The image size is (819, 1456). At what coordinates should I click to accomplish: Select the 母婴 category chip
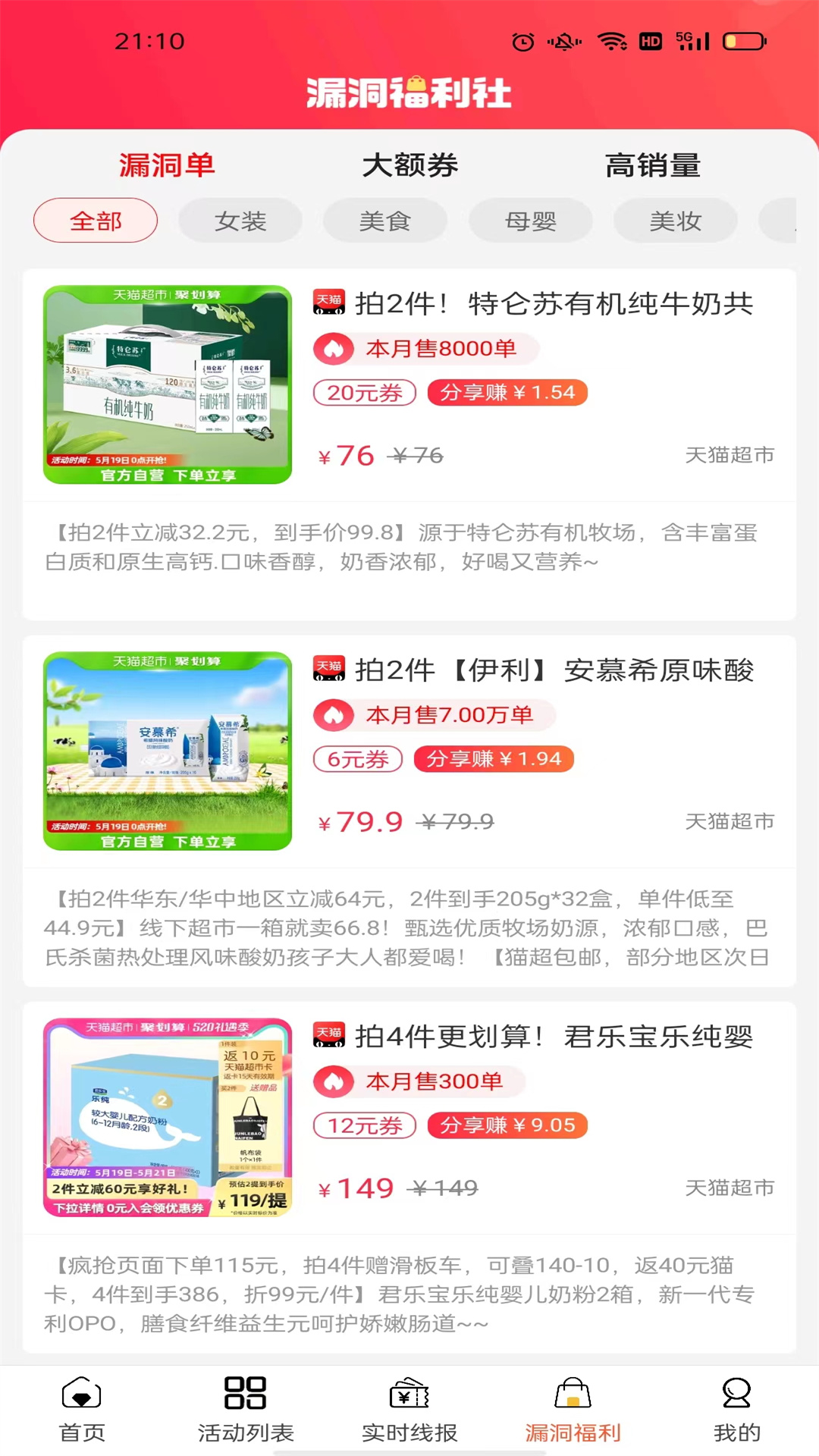click(x=530, y=221)
